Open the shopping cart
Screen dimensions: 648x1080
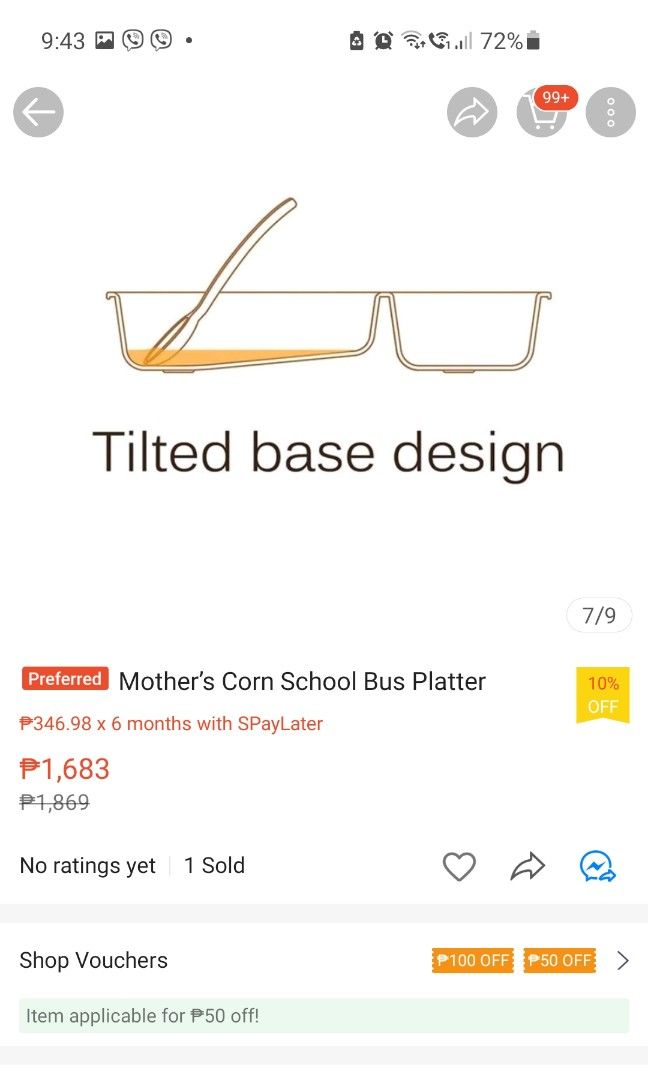[542, 113]
